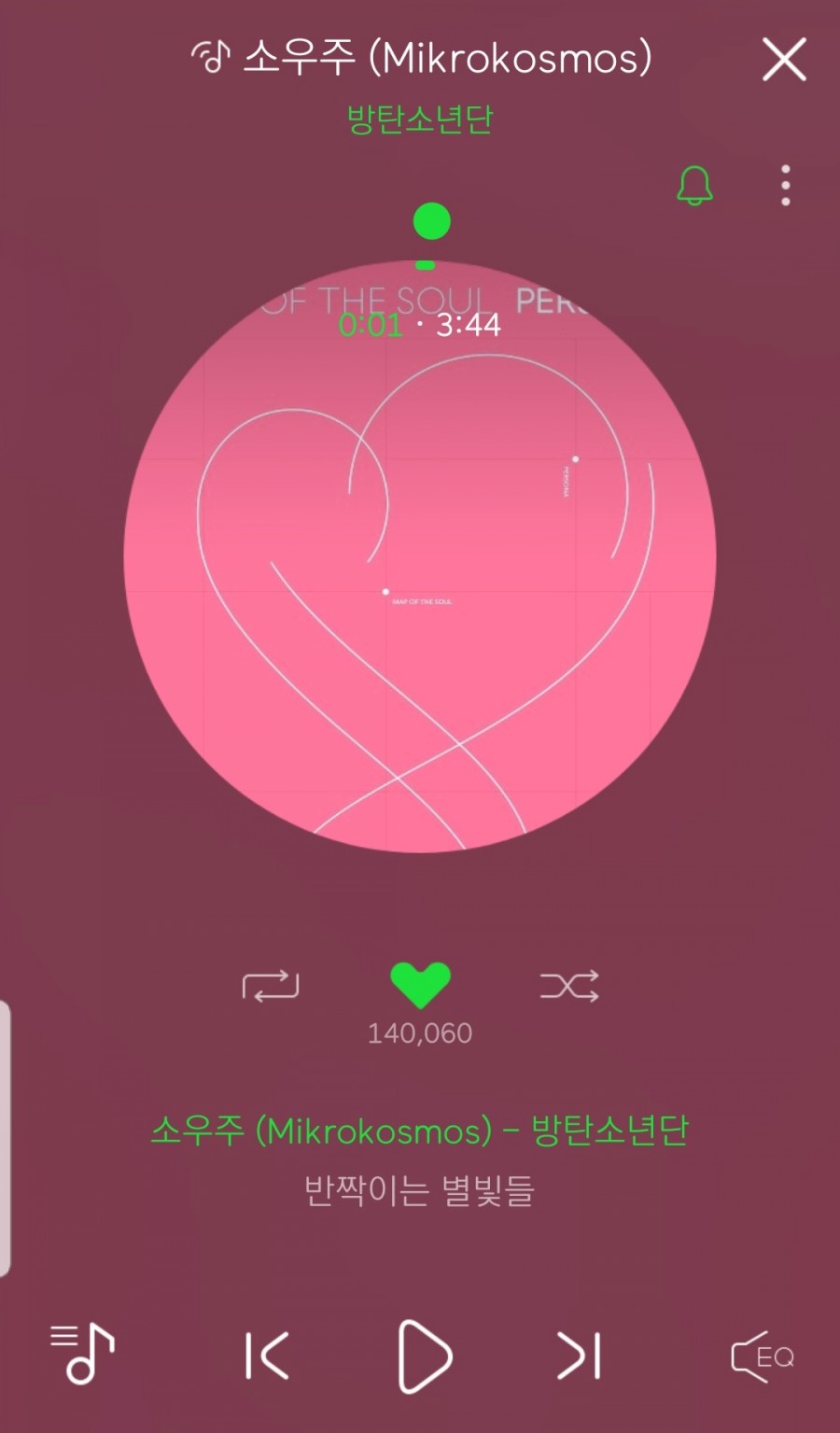Viewport: 840px width, 1433px height.
Task: Toggle repeat mode
Action: (x=271, y=986)
